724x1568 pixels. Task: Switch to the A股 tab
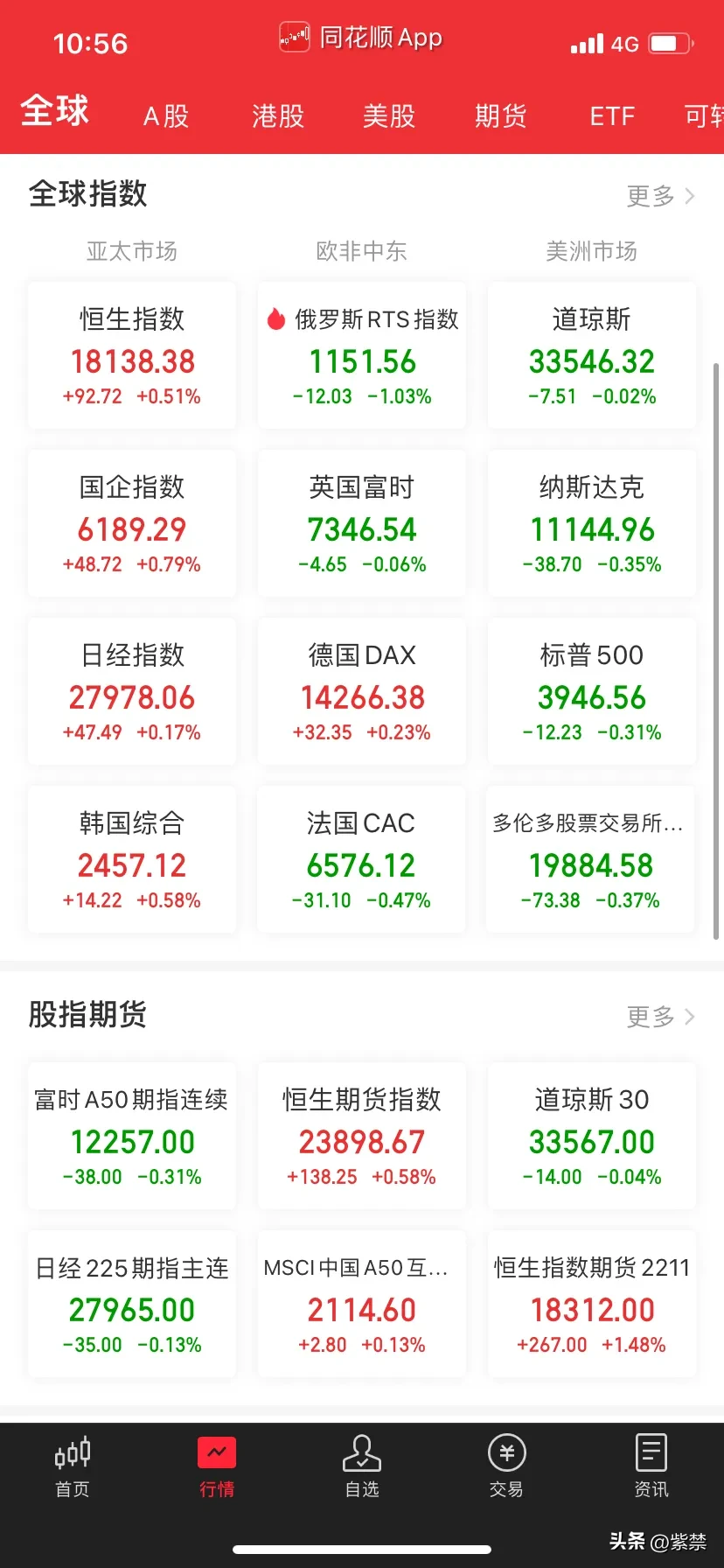(166, 115)
